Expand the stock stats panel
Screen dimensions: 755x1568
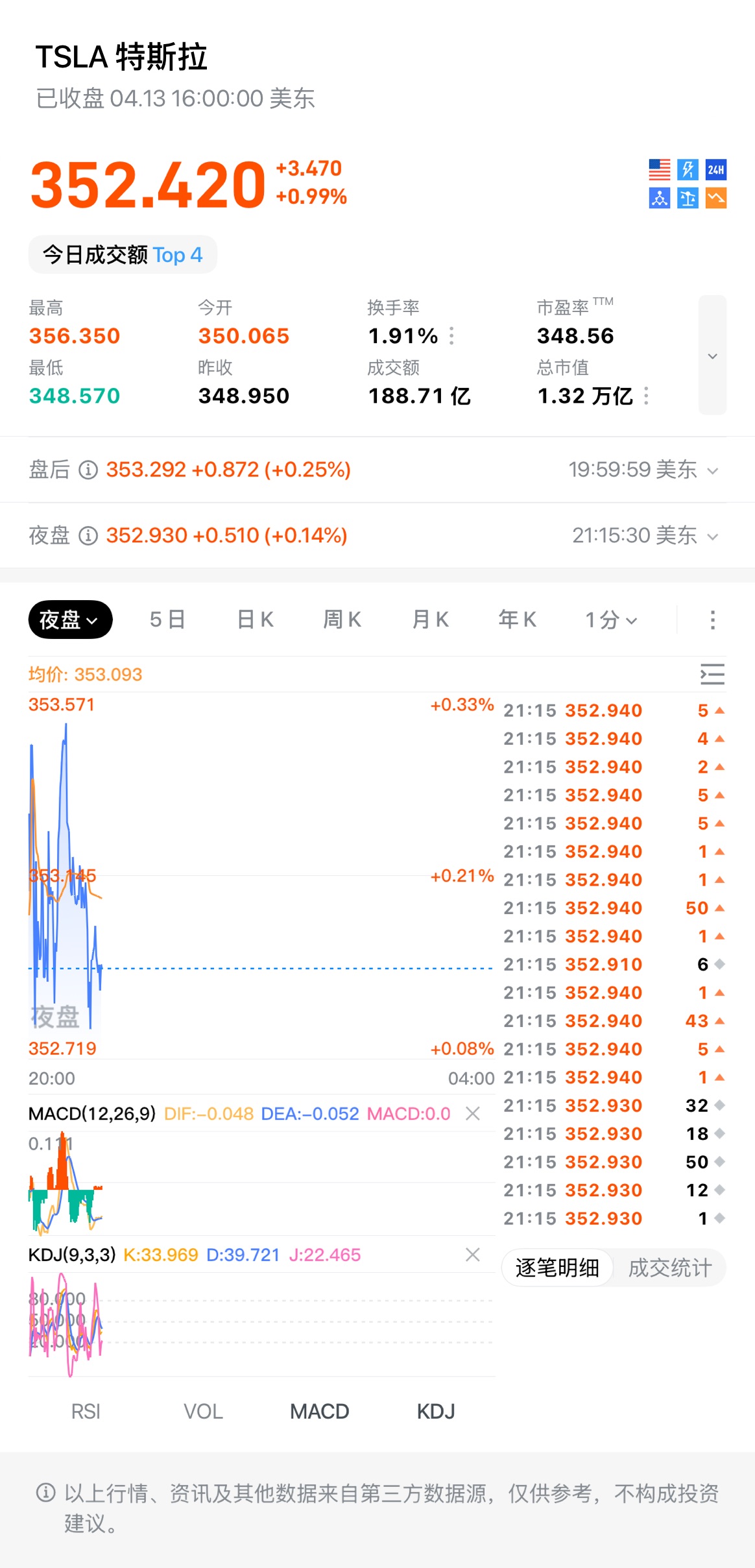click(x=712, y=356)
